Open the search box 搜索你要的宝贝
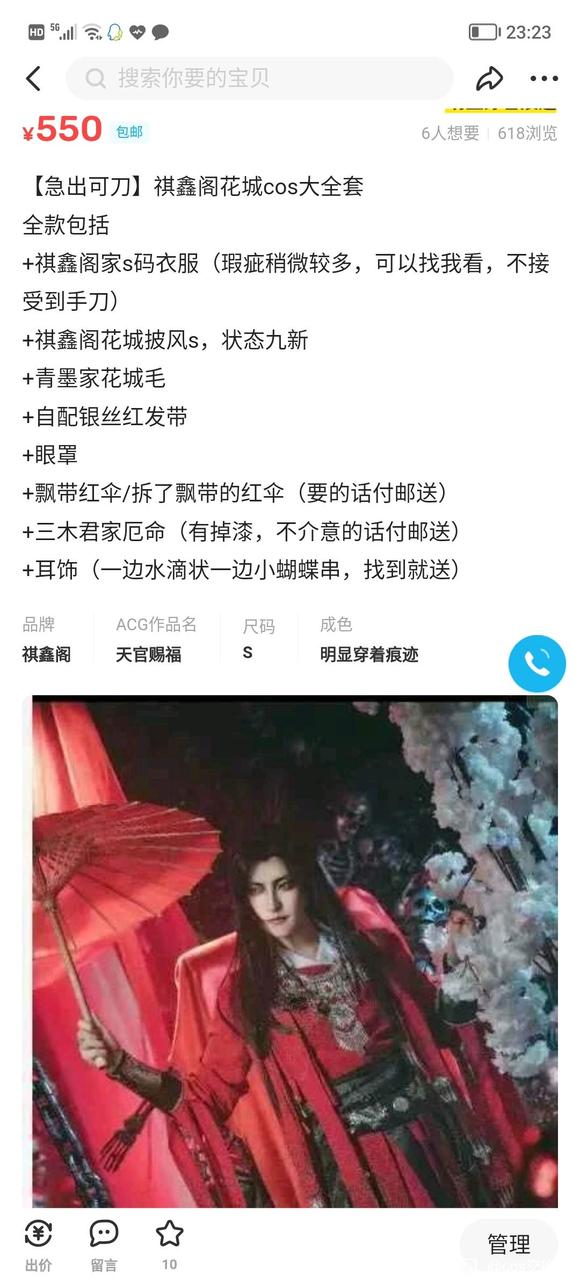Image resolution: width=580 pixels, height=1282 pixels. coord(259,78)
